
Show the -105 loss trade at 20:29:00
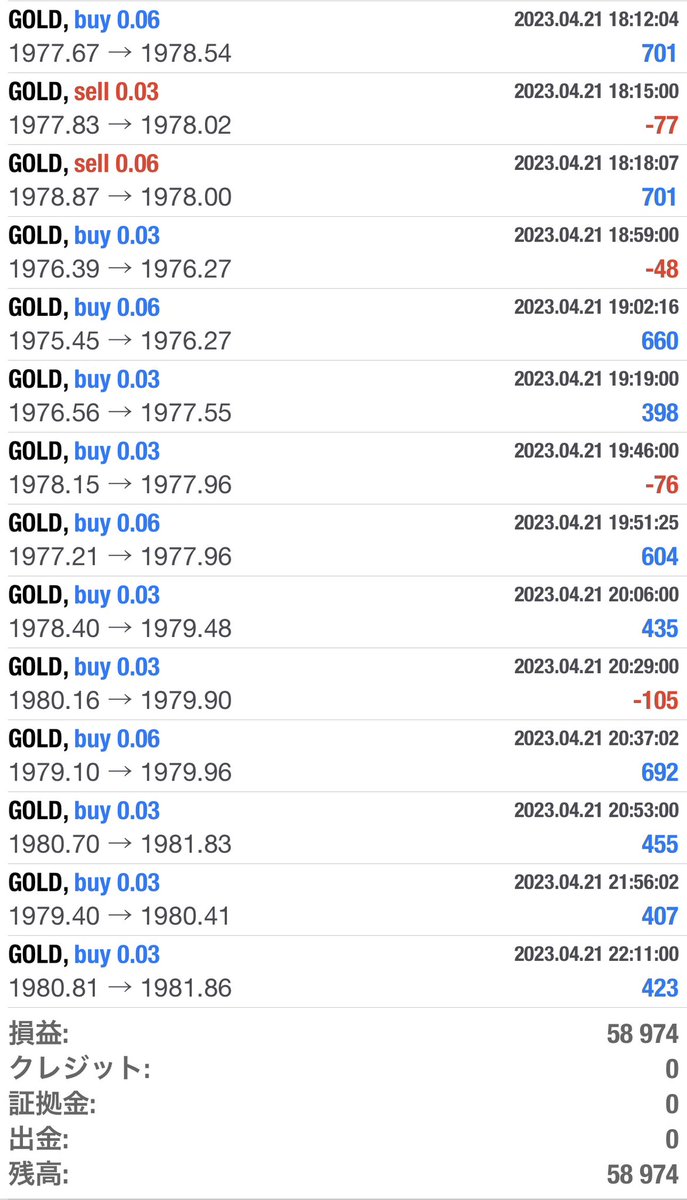coord(343,684)
